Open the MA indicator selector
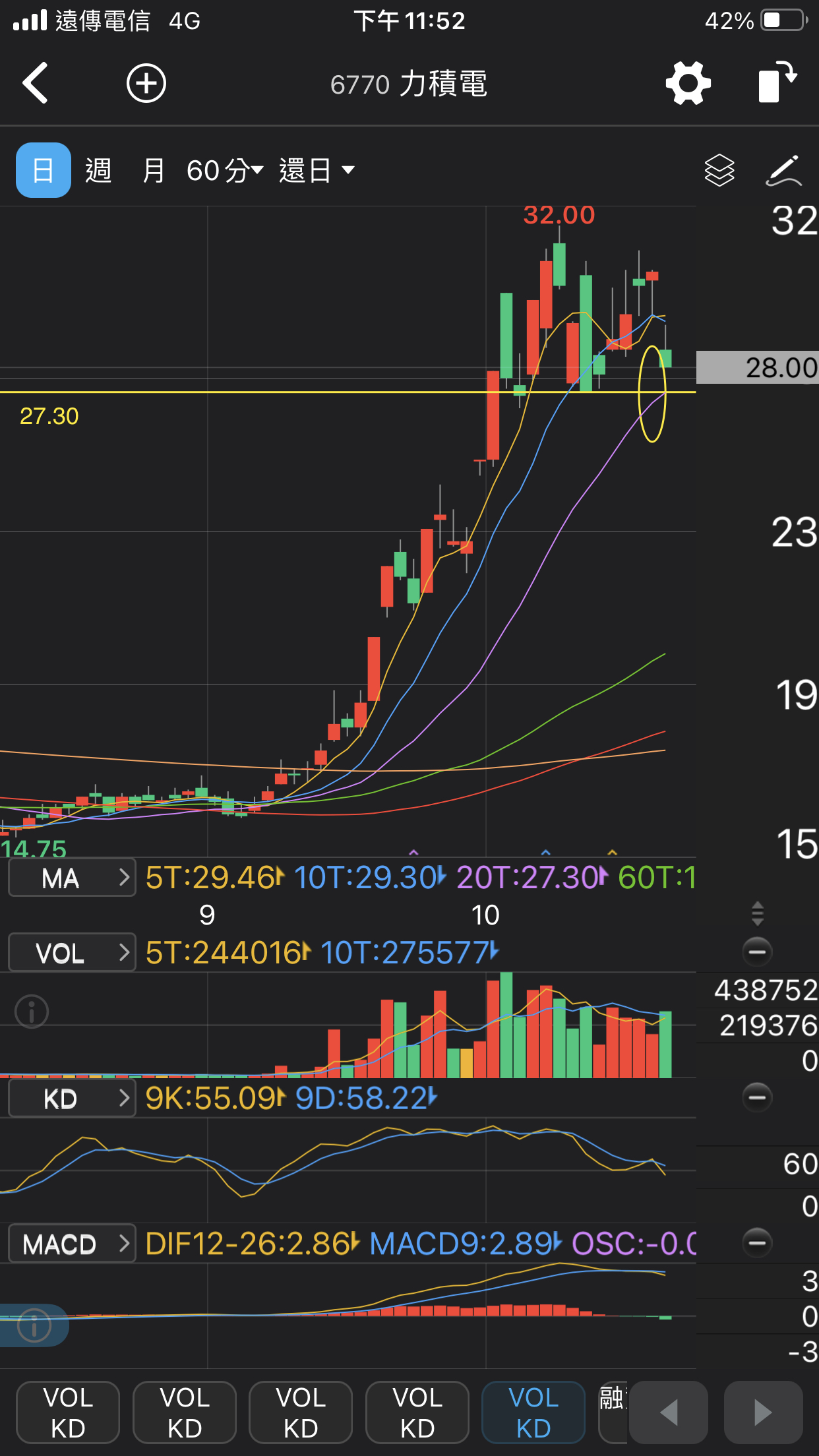The height and width of the screenshot is (1456, 819). (x=72, y=878)
